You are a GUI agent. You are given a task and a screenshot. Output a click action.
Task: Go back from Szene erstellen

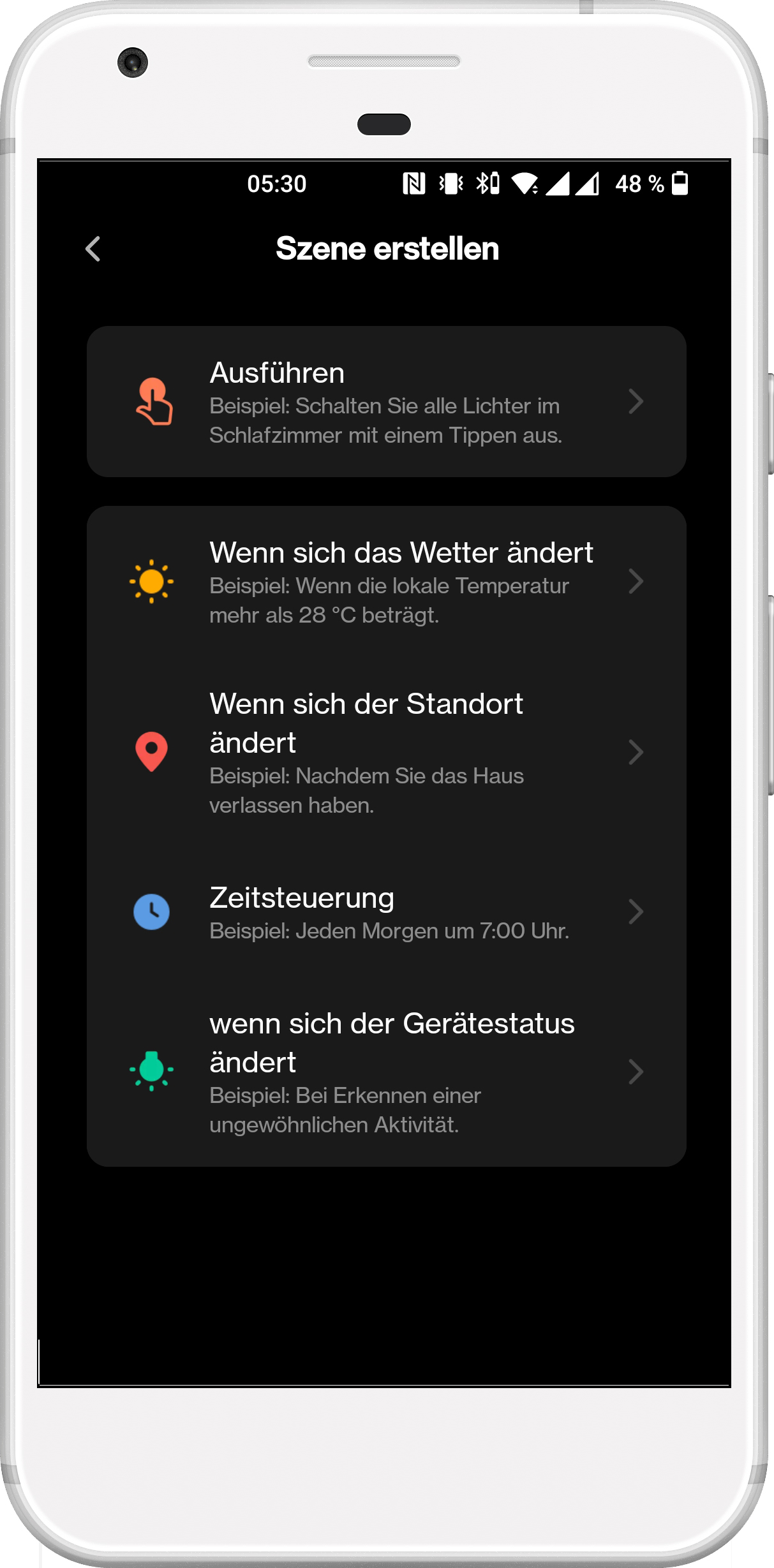pos(93,249)
